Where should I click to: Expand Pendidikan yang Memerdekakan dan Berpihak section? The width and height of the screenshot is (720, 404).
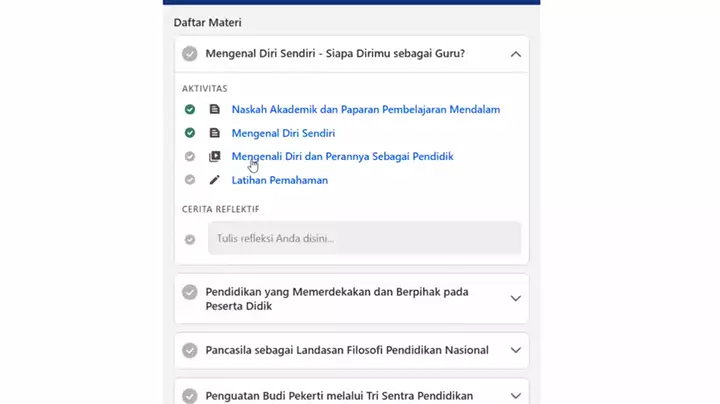515,299
